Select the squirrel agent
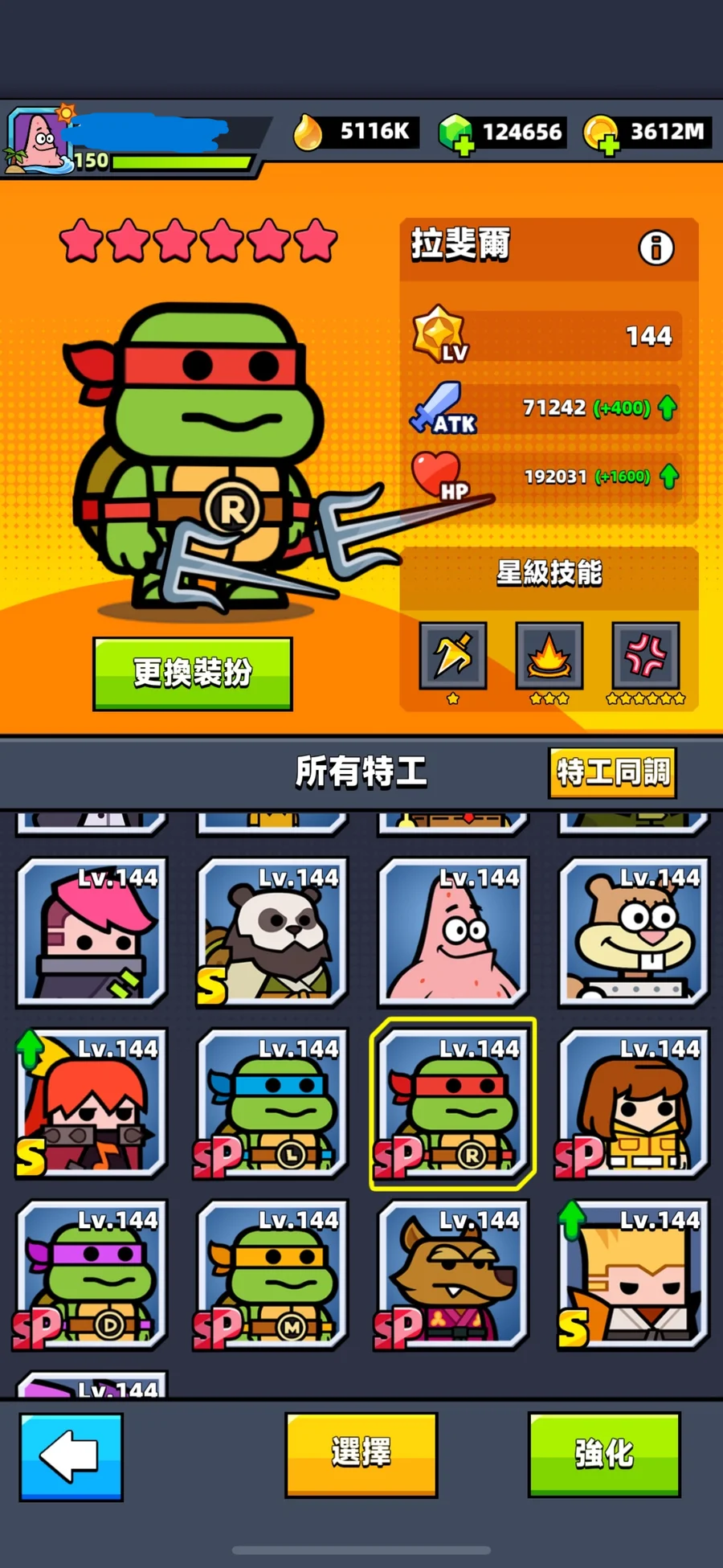Screen dimensions: 723x1568 (x=635, y=932)
